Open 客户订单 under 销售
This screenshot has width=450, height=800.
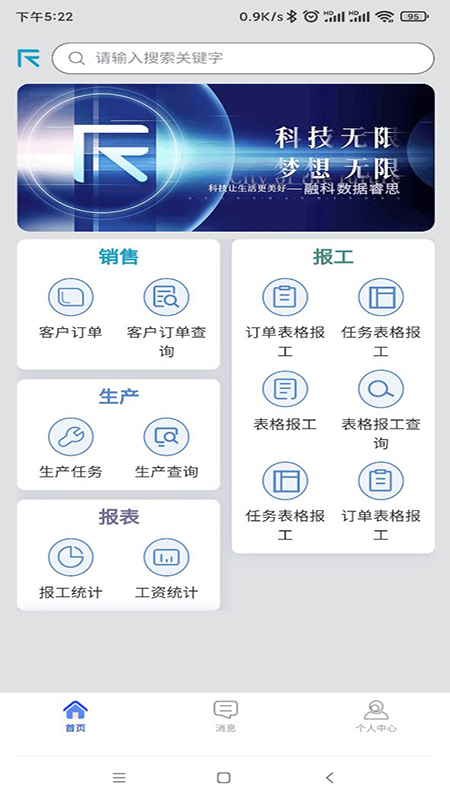click(x=71, y=308)
